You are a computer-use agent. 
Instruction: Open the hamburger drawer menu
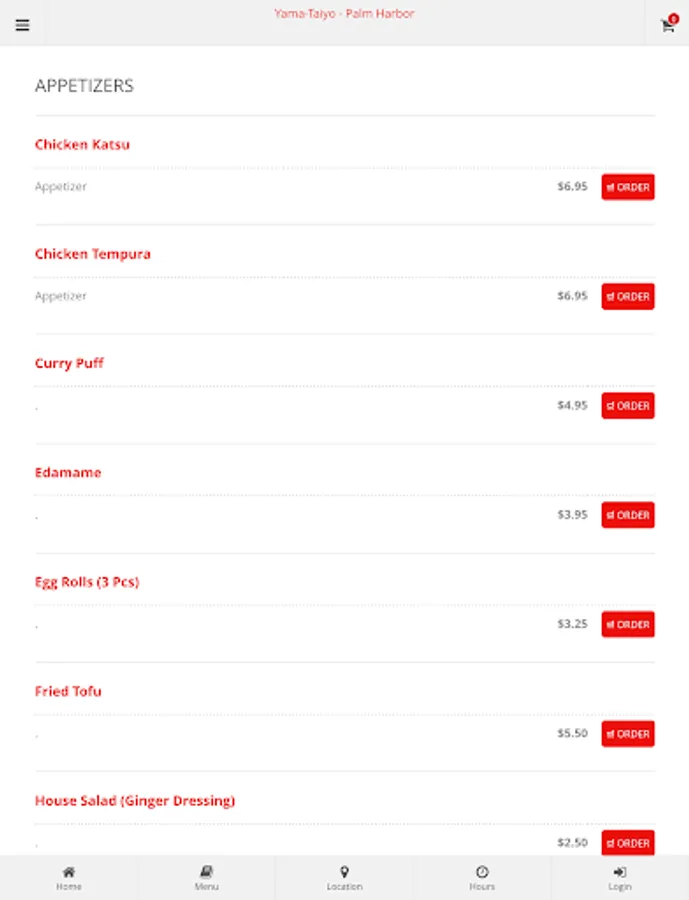coord(22,25)
